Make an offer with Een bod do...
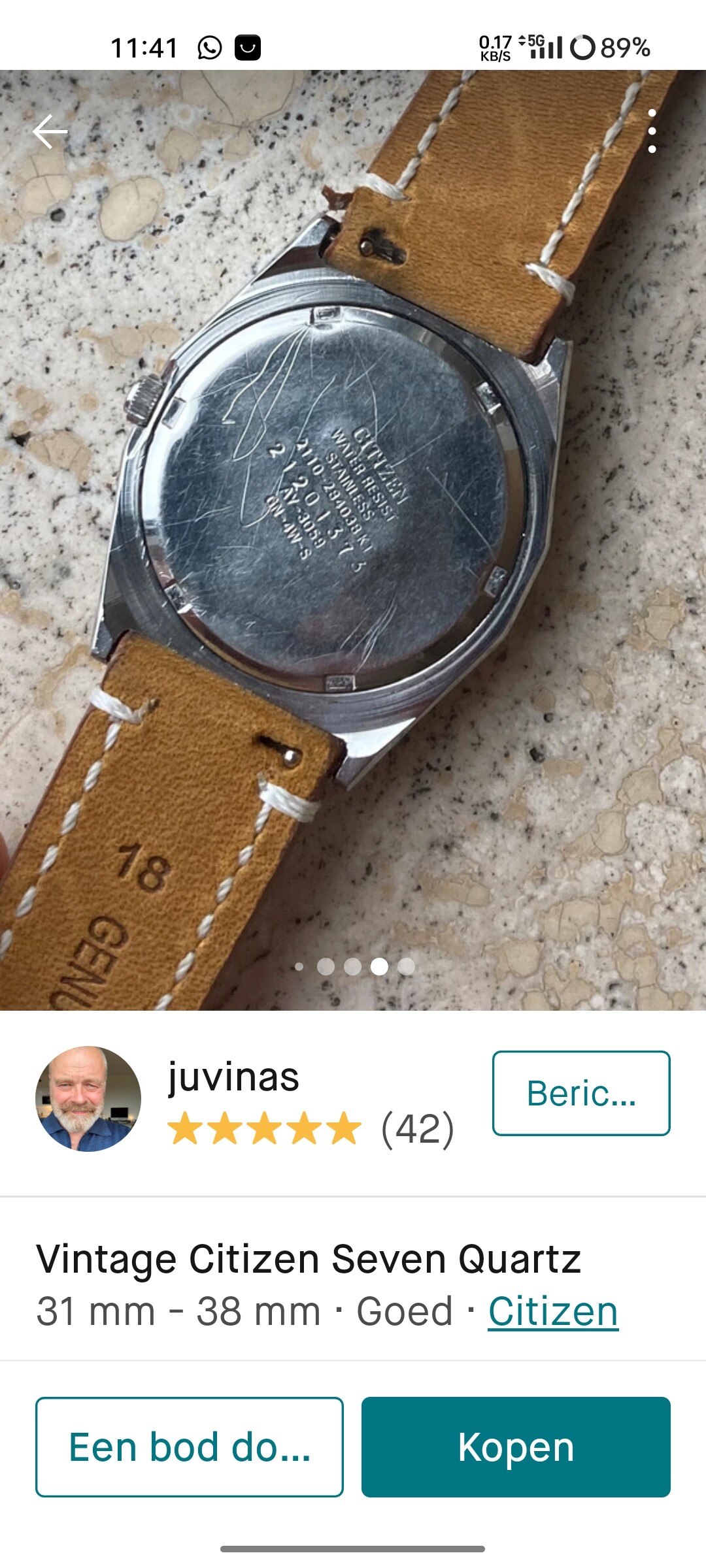The image size is (706, 1568). click(x=190, y=1447)
